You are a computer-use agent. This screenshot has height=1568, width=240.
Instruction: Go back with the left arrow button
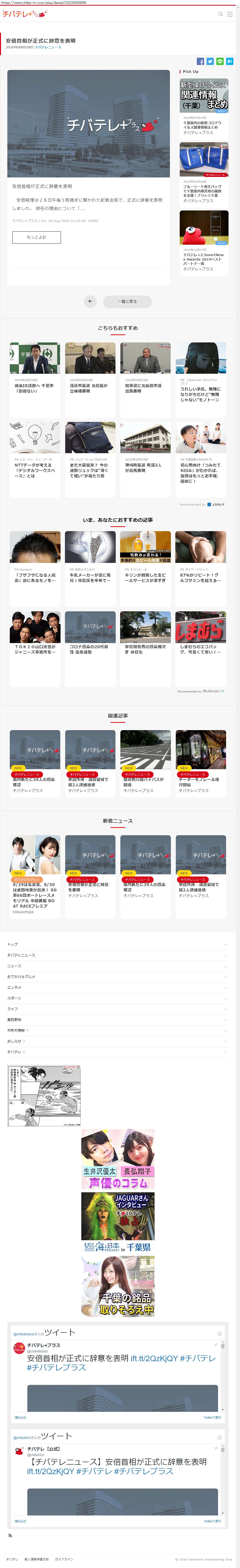pyautogui.click(x=90, y=301)
